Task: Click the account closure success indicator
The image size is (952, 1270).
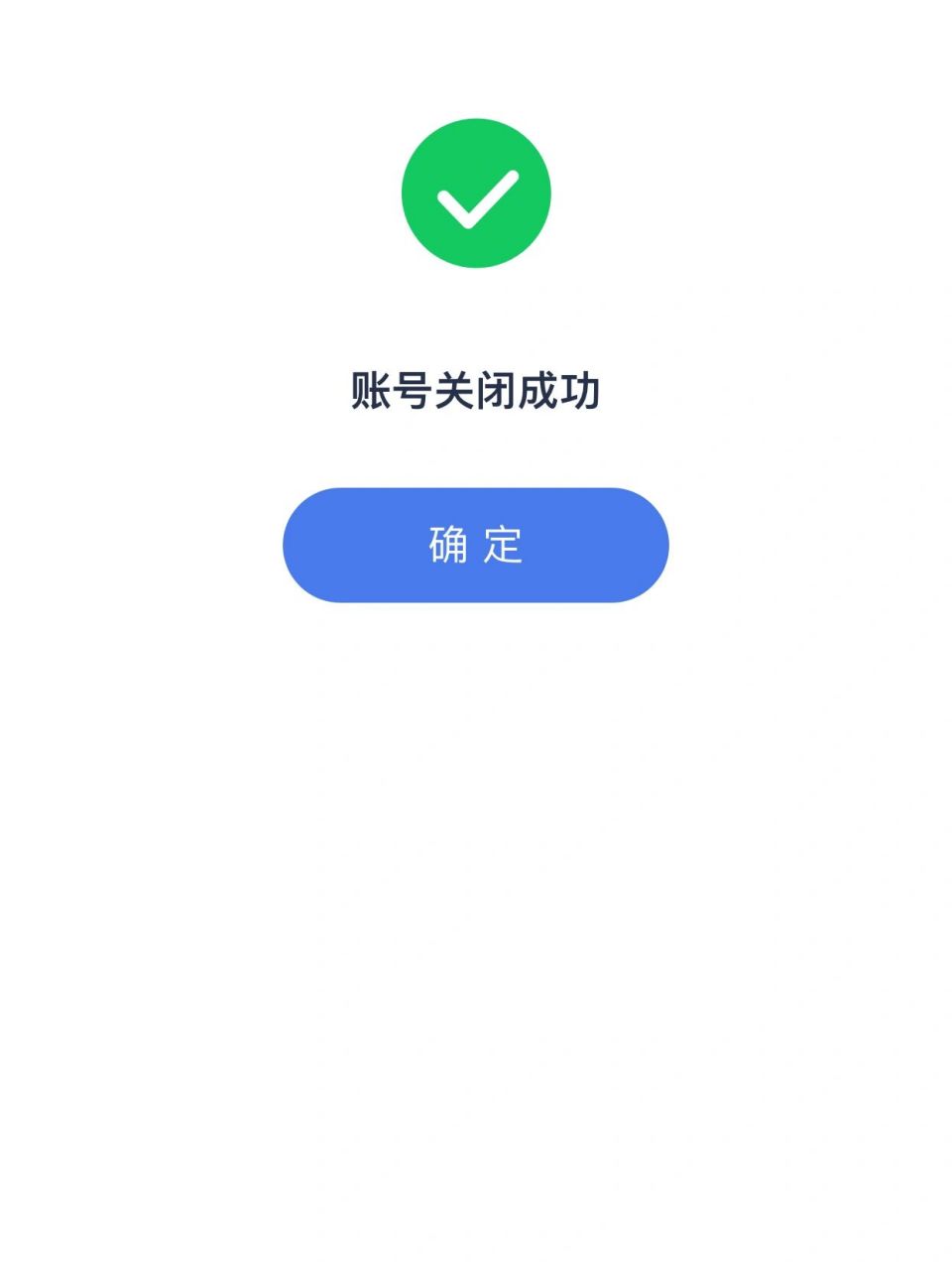Action: pyautogui.click(x=476, y=191)
